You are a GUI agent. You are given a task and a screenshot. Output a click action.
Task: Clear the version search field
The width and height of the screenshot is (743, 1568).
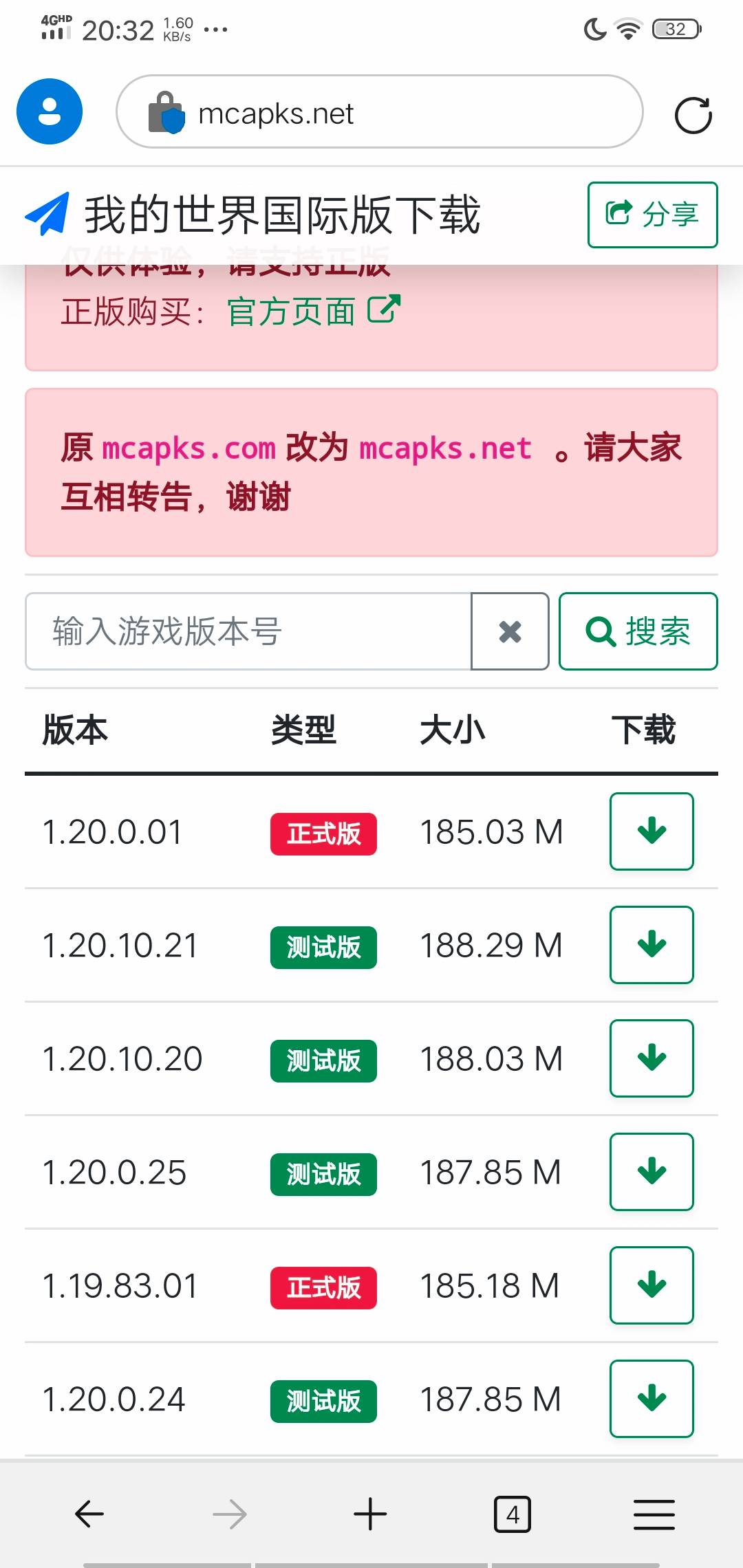(x=510, y=631)
